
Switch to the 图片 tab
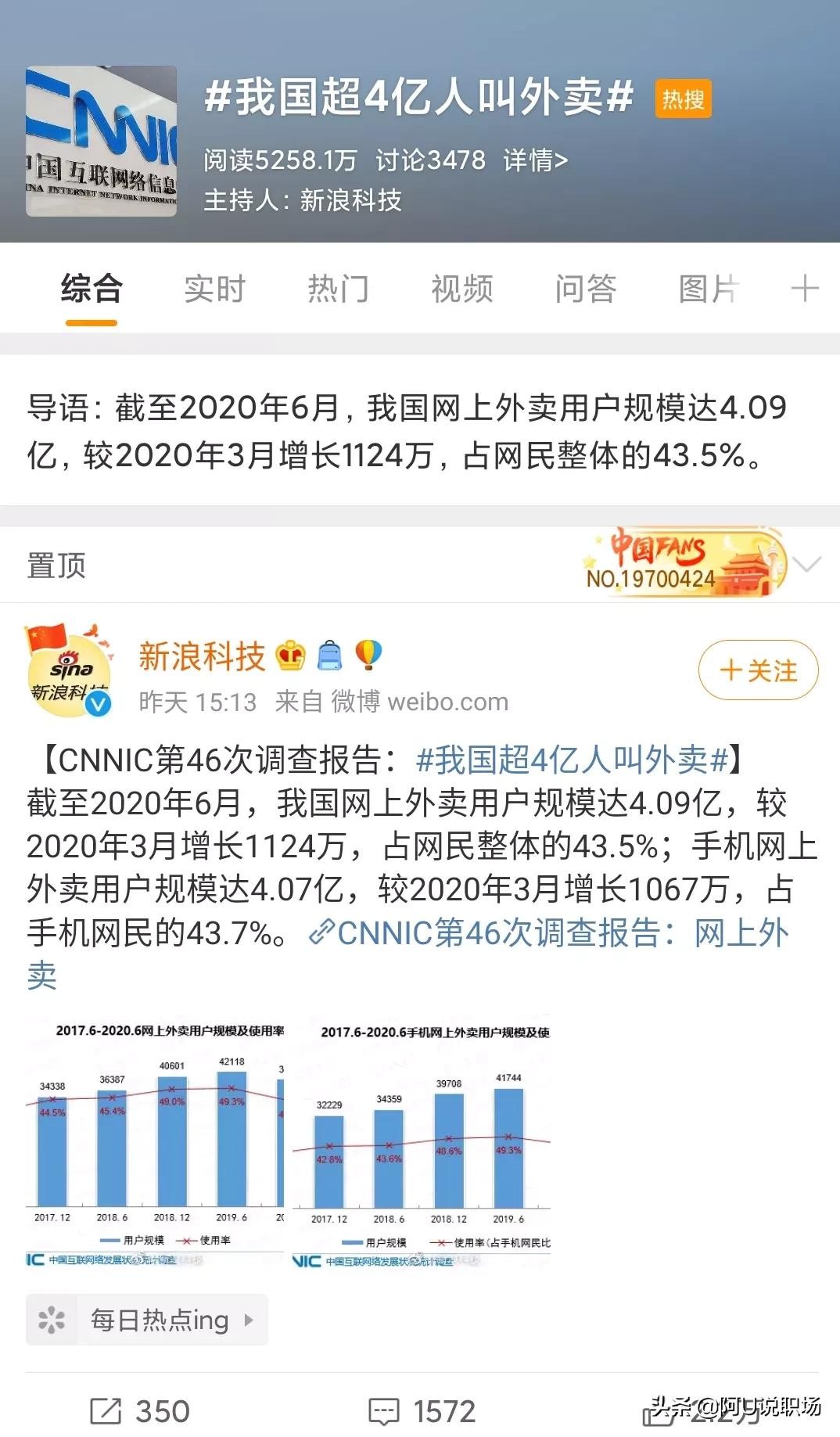pyautogui.click(x=708, y=289)
